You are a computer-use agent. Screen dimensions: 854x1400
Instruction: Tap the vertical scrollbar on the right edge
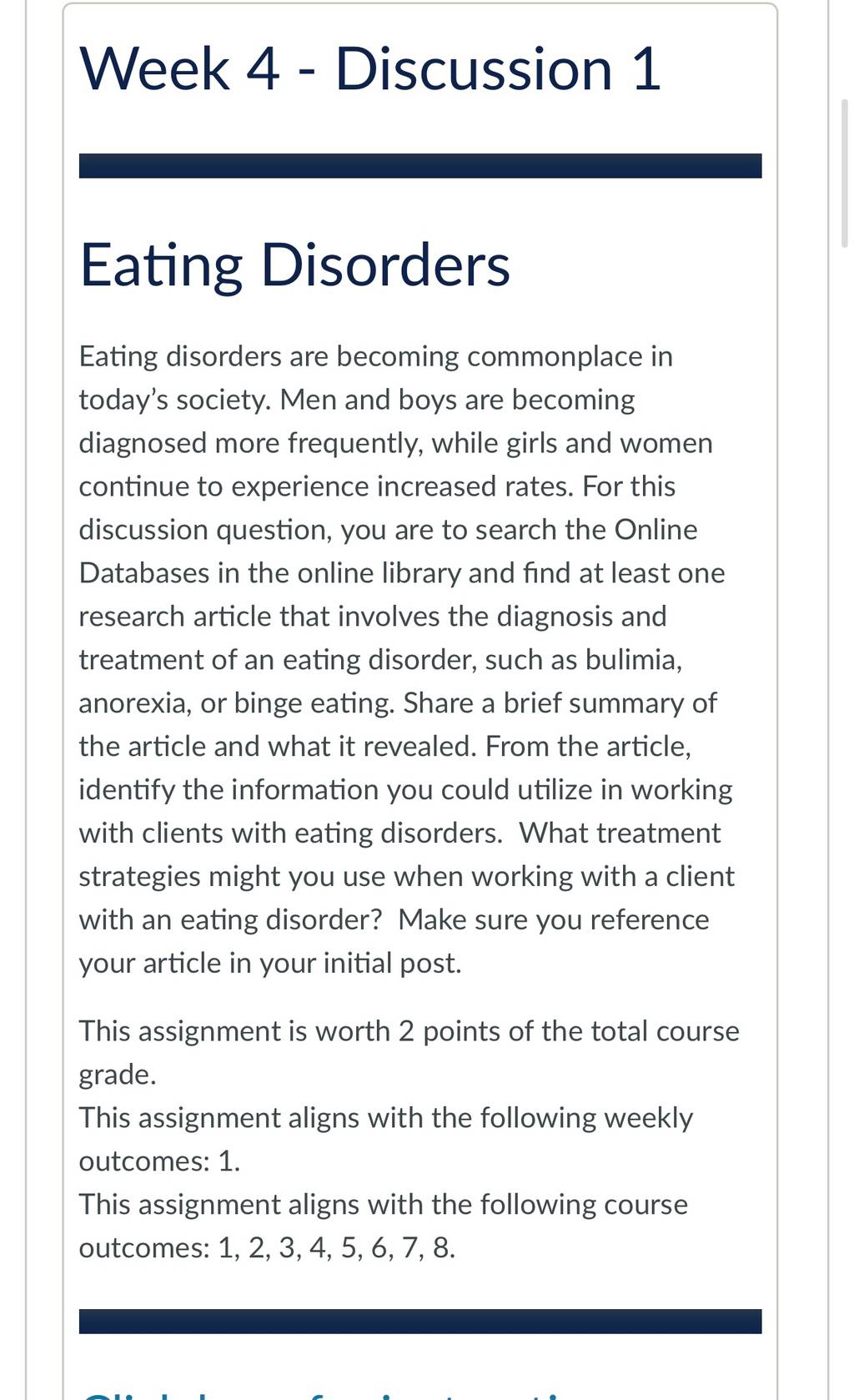coord(844,173)
